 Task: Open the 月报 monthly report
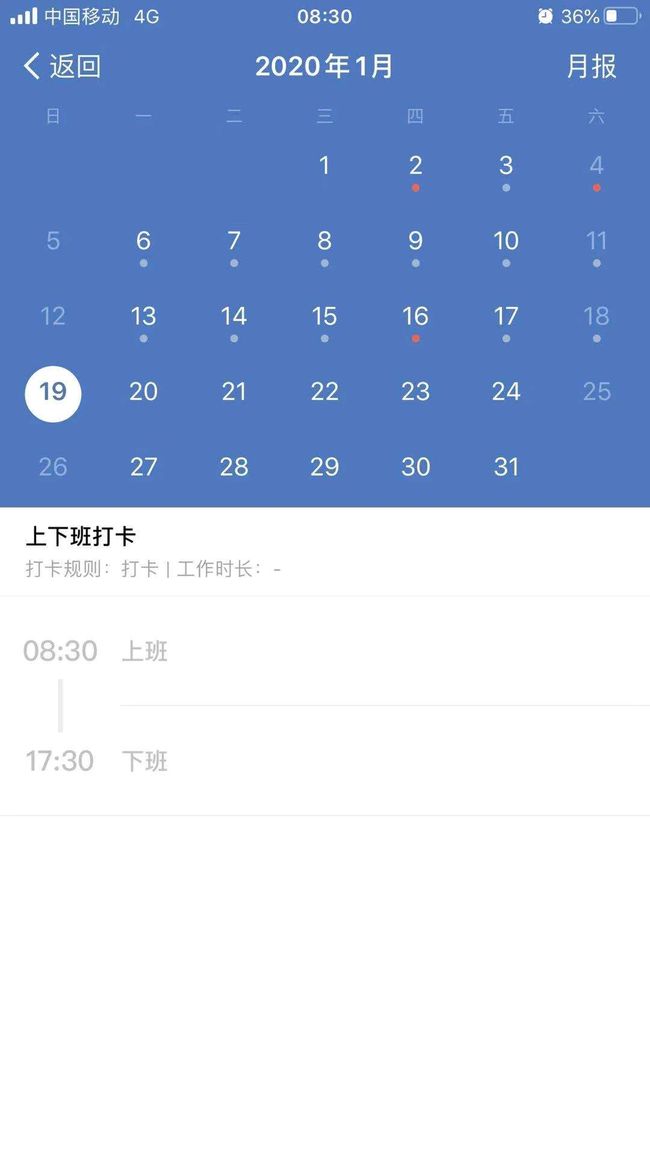pyautogui.click(x=591, y=66)
